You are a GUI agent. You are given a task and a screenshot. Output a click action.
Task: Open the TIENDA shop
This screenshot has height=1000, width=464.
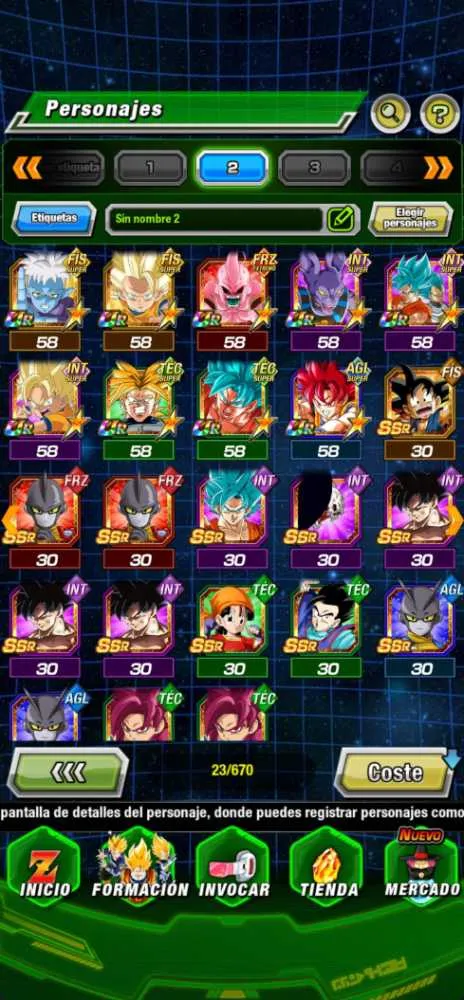pyautogui.click(x=328, y=865)
